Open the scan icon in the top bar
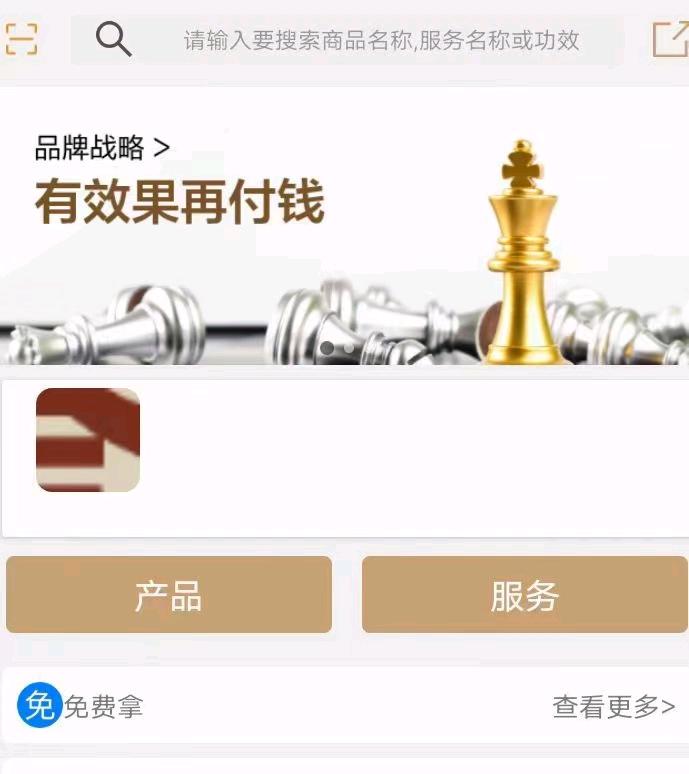 [x=20, y=39]
